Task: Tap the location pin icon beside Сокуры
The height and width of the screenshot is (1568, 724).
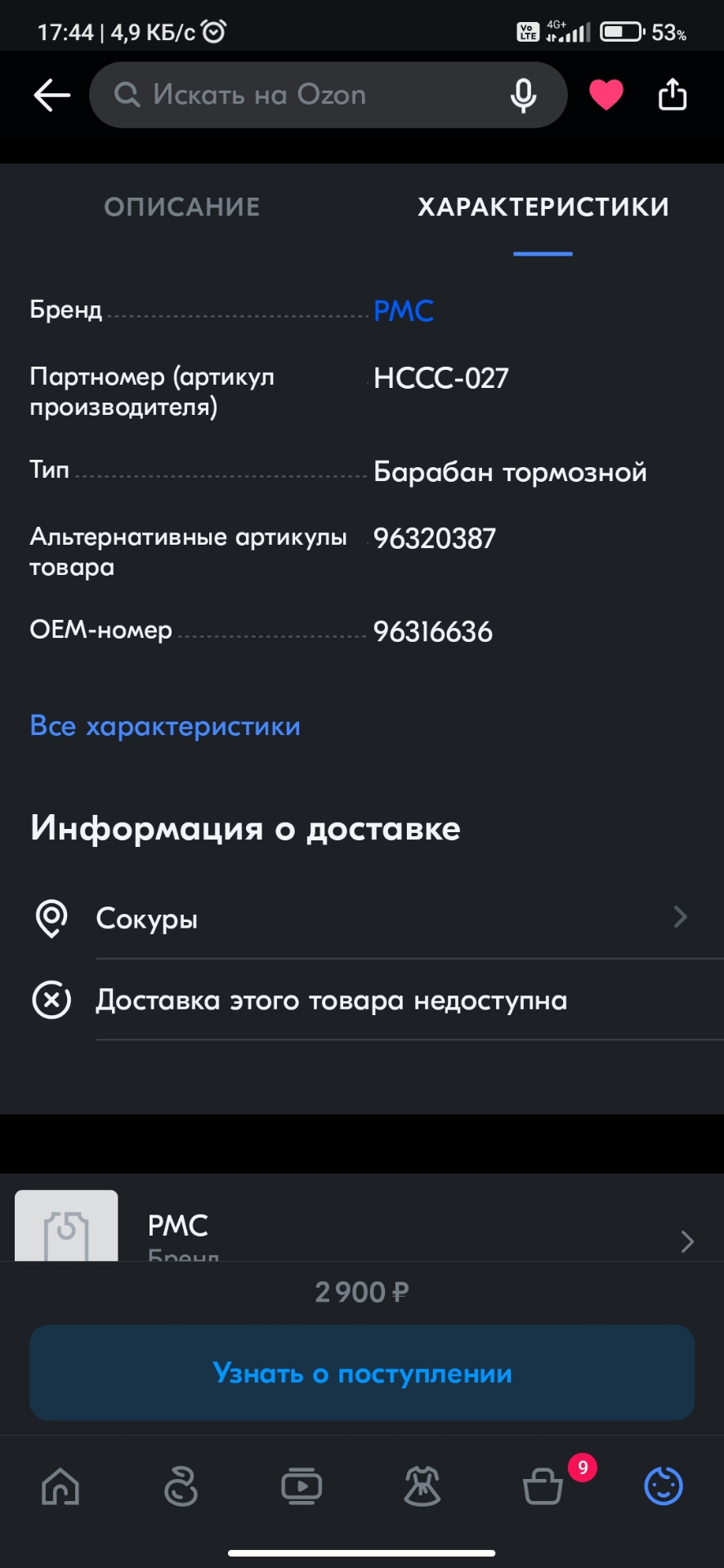Action: pos(51,917)
